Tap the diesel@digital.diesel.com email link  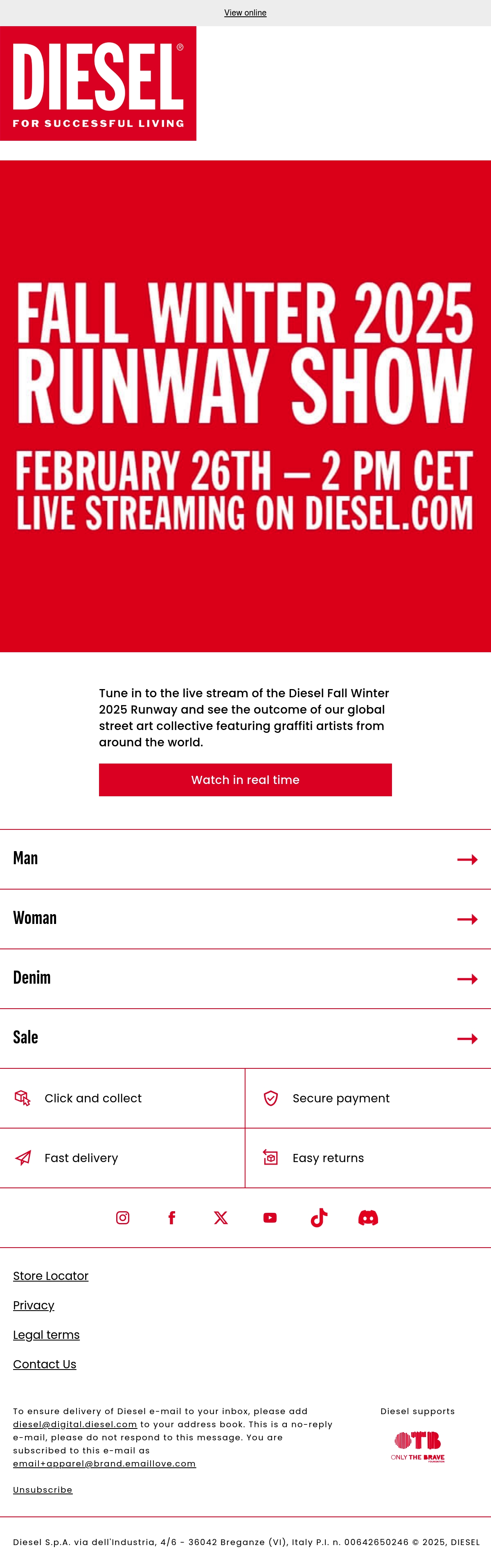tap(75, 1424)
